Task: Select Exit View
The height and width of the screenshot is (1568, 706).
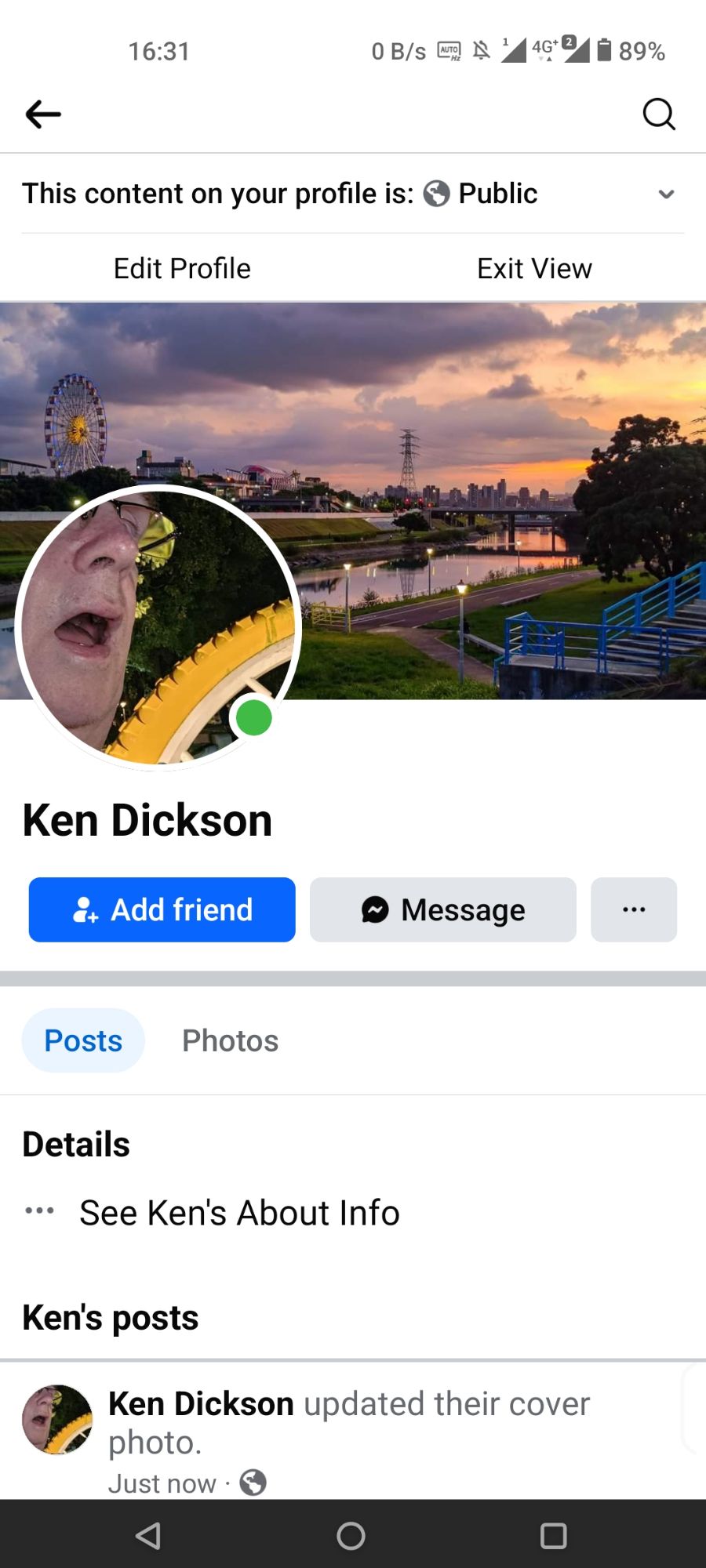Action: click(534, 269)
